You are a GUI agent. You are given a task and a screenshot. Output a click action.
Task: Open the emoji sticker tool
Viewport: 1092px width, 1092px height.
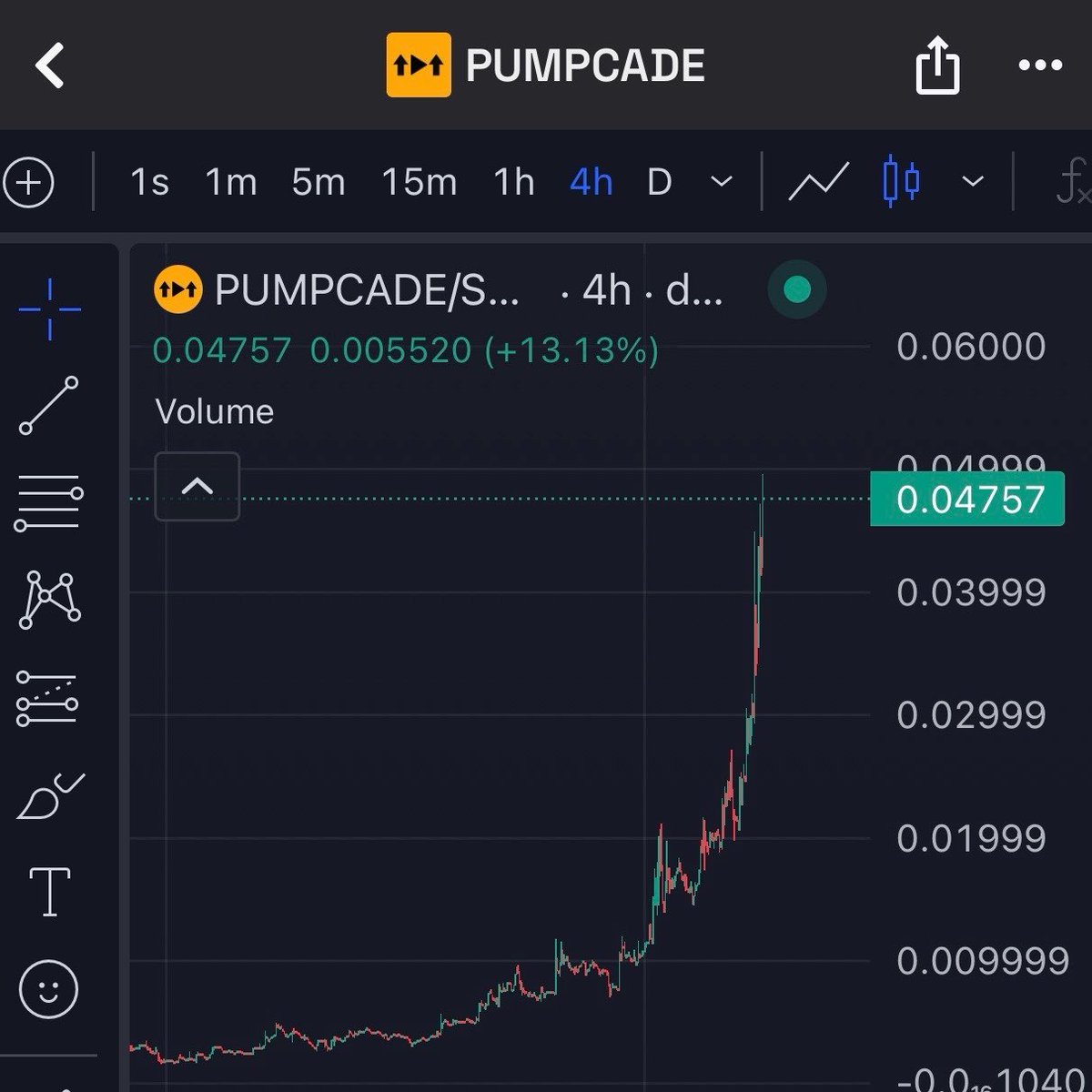click(49, 989)
